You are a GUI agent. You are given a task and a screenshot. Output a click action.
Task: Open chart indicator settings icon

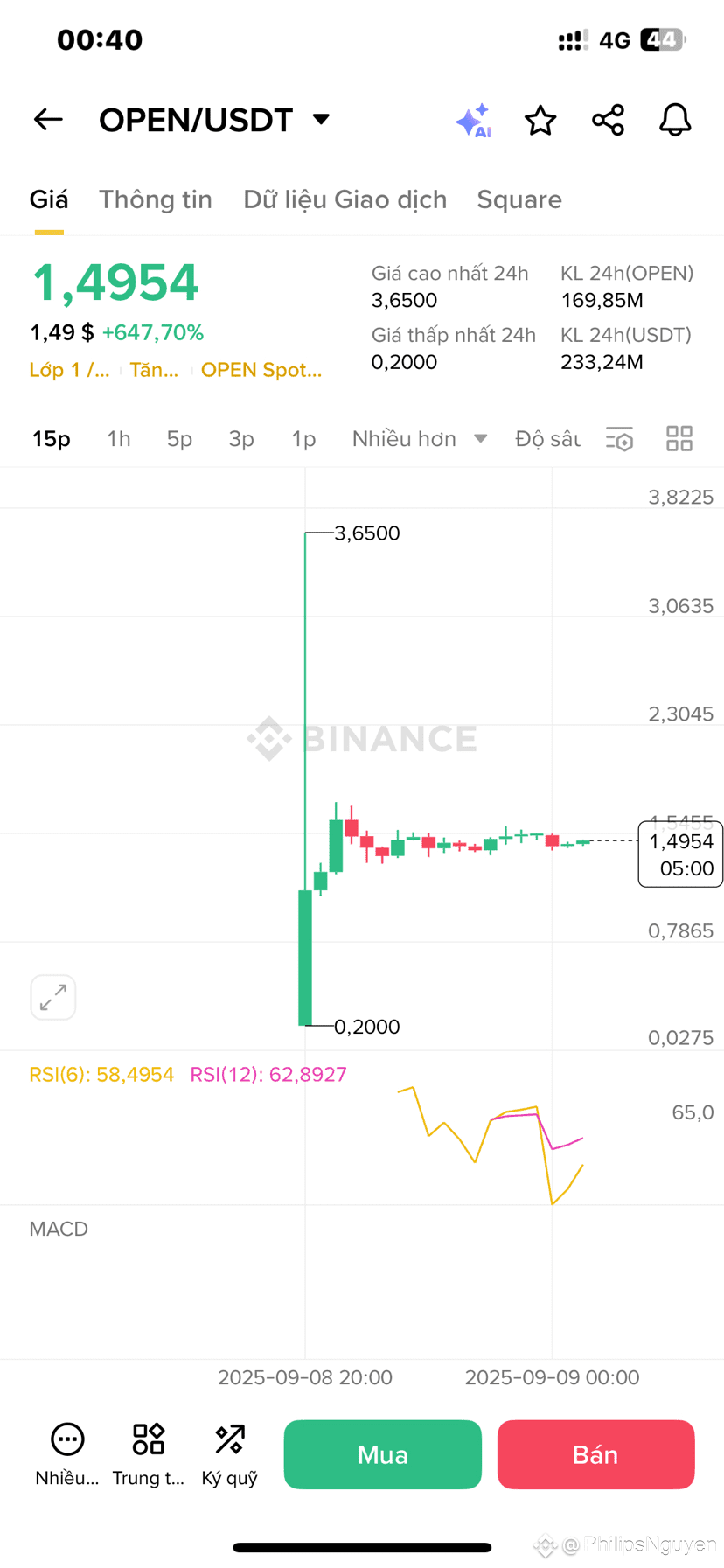click(619, 438)
